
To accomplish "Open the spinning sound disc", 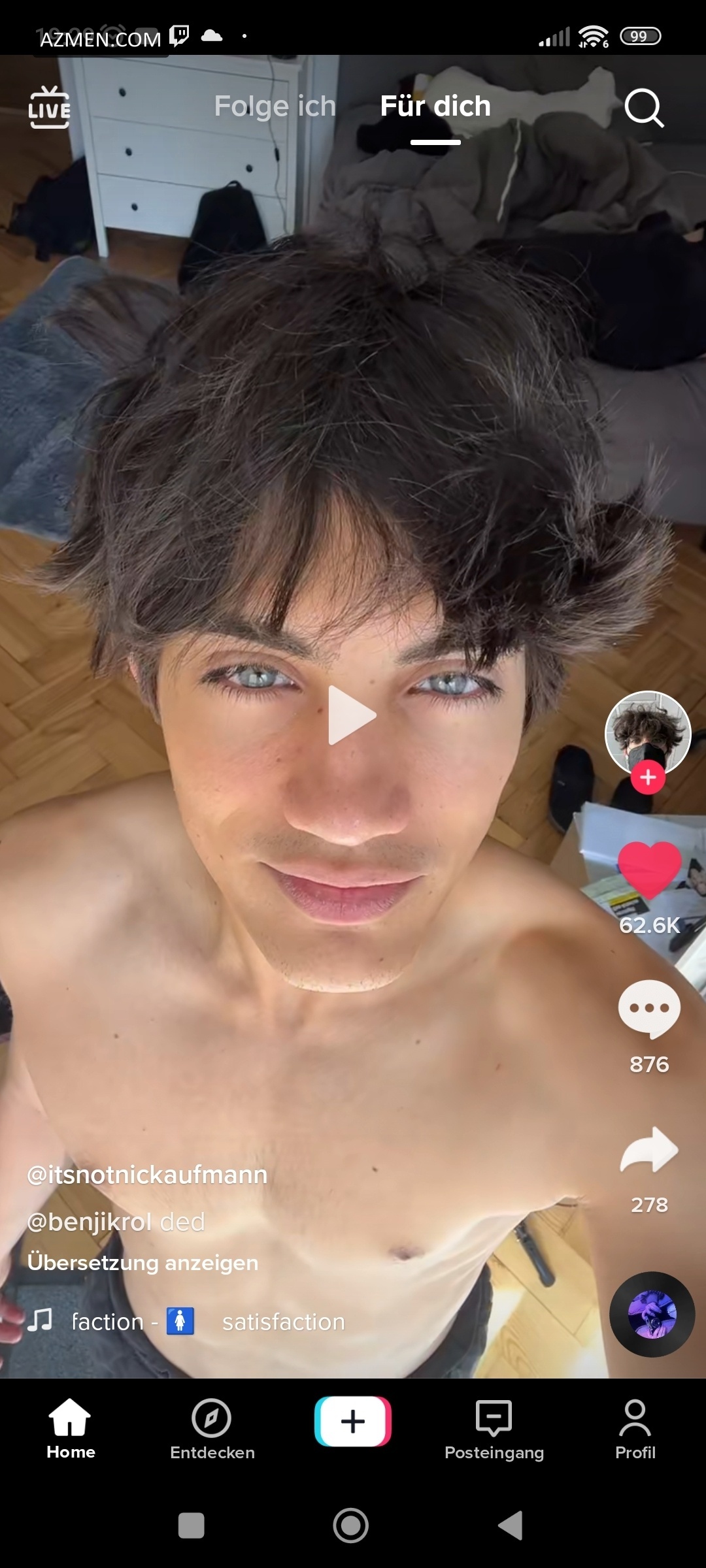I will coord(652,1315).
